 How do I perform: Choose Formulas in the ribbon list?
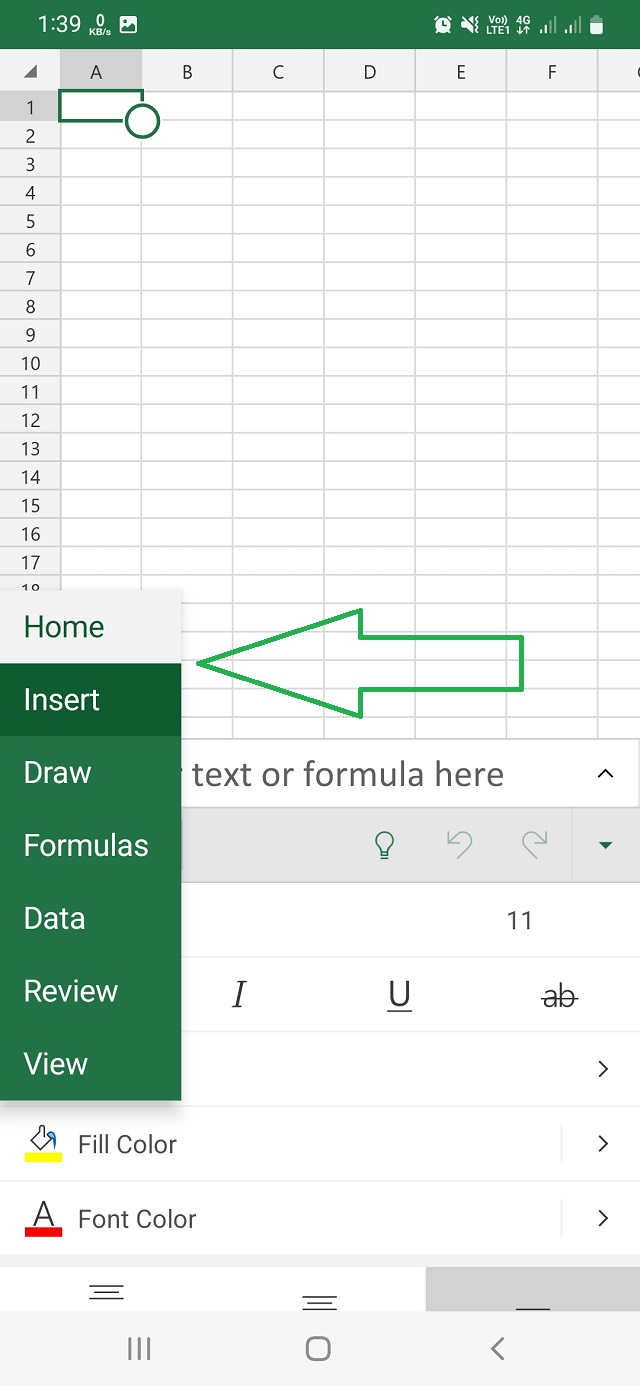coord(86,846)
